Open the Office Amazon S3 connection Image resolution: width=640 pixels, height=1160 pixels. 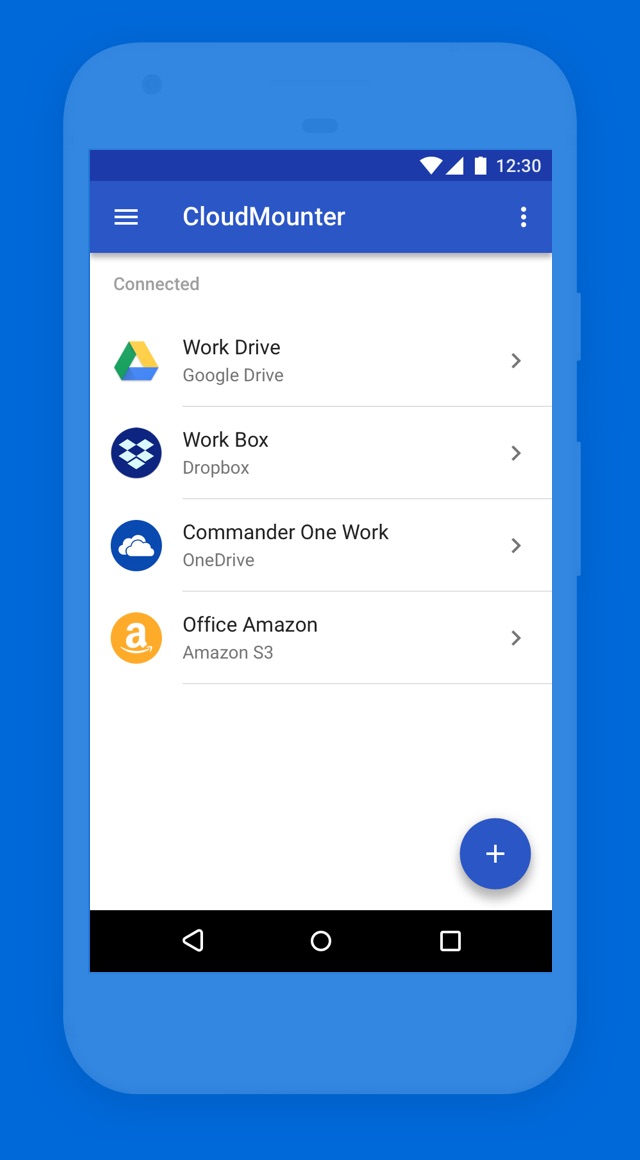click(x=320, y=638)
